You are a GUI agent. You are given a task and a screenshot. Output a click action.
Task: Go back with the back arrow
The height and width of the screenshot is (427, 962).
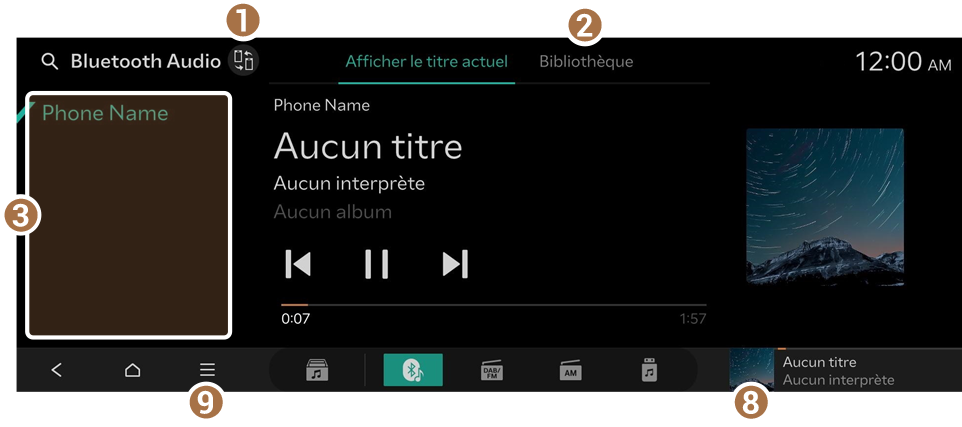tap(57, 370)
